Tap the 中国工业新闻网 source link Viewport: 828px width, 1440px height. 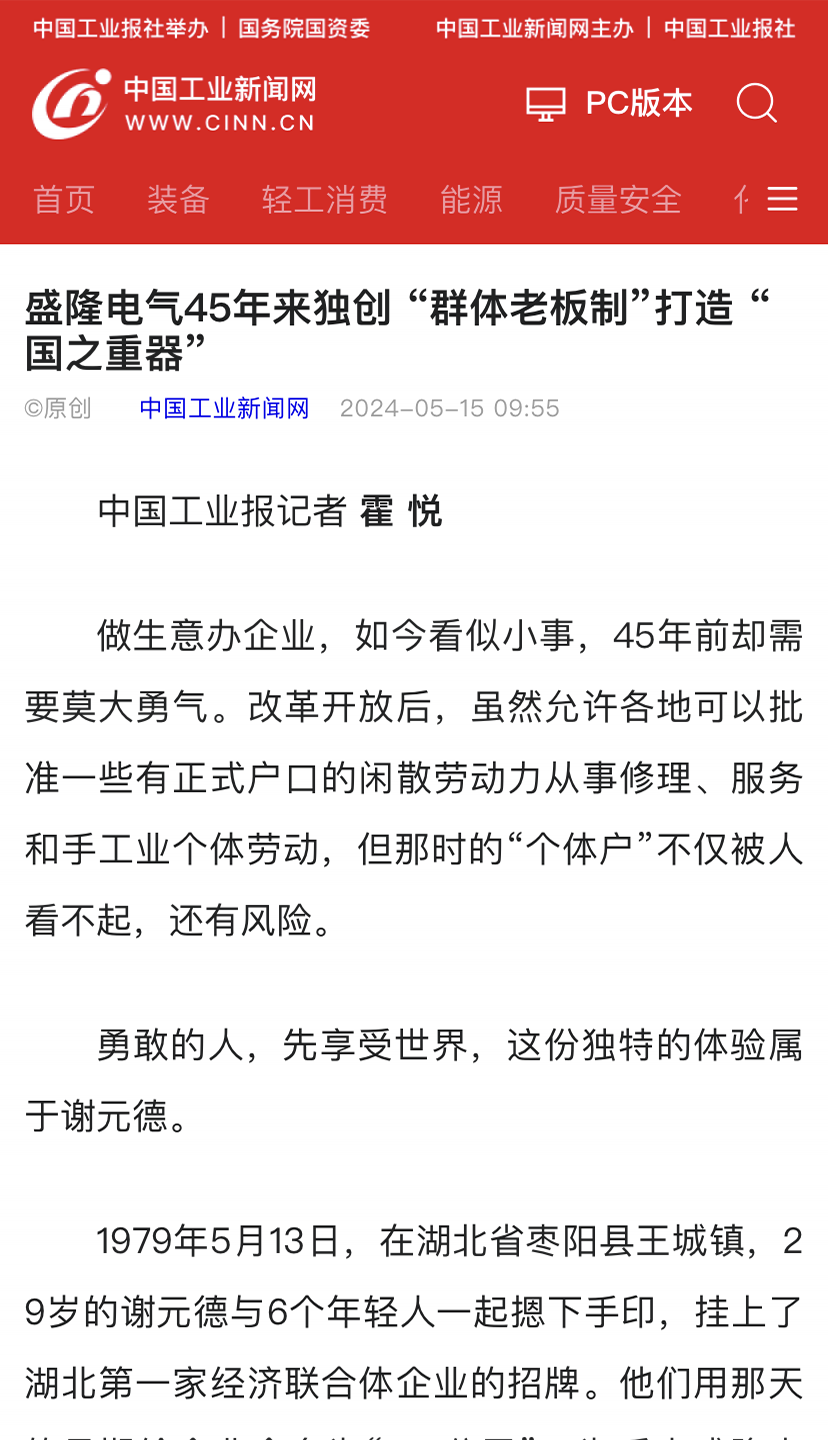[224, 408]
